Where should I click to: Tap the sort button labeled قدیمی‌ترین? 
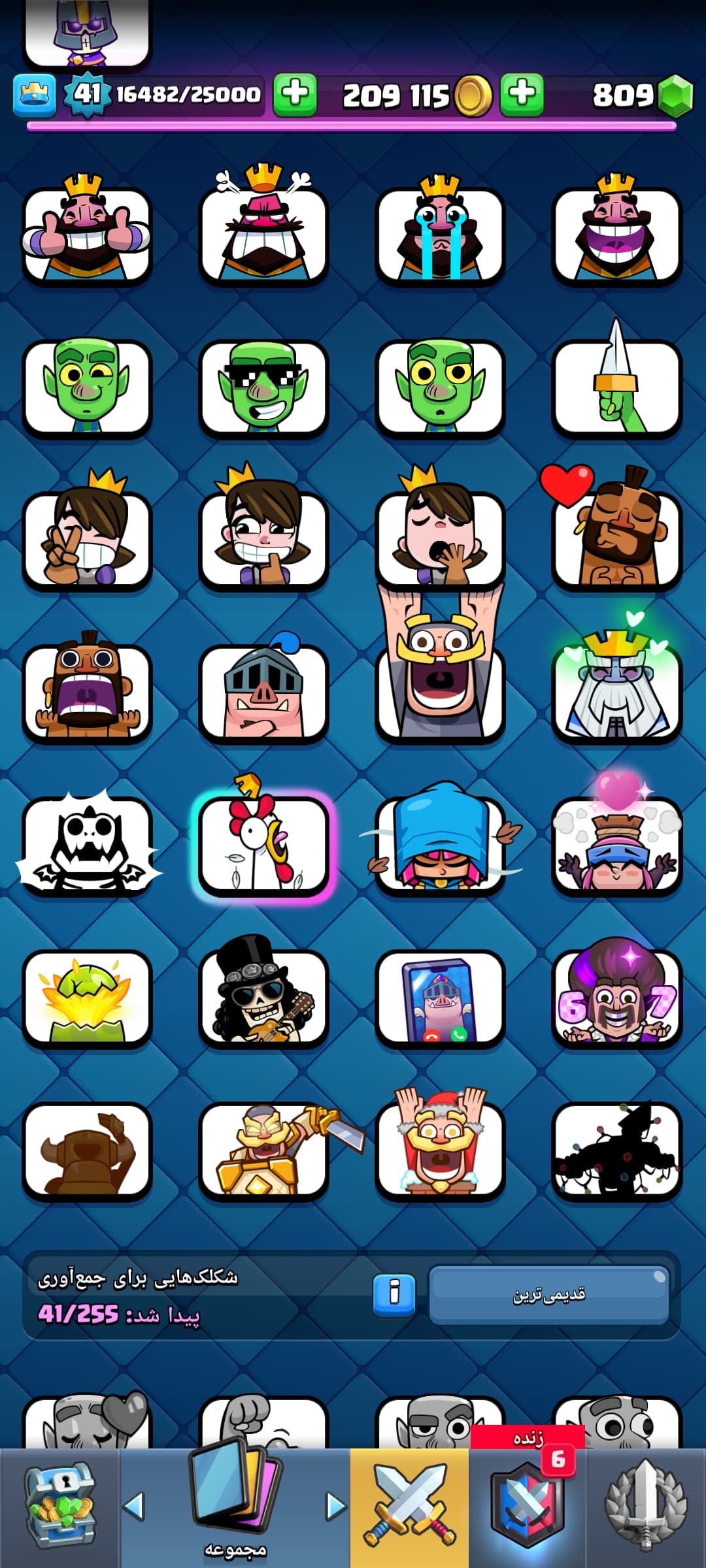click(549, 1295)
